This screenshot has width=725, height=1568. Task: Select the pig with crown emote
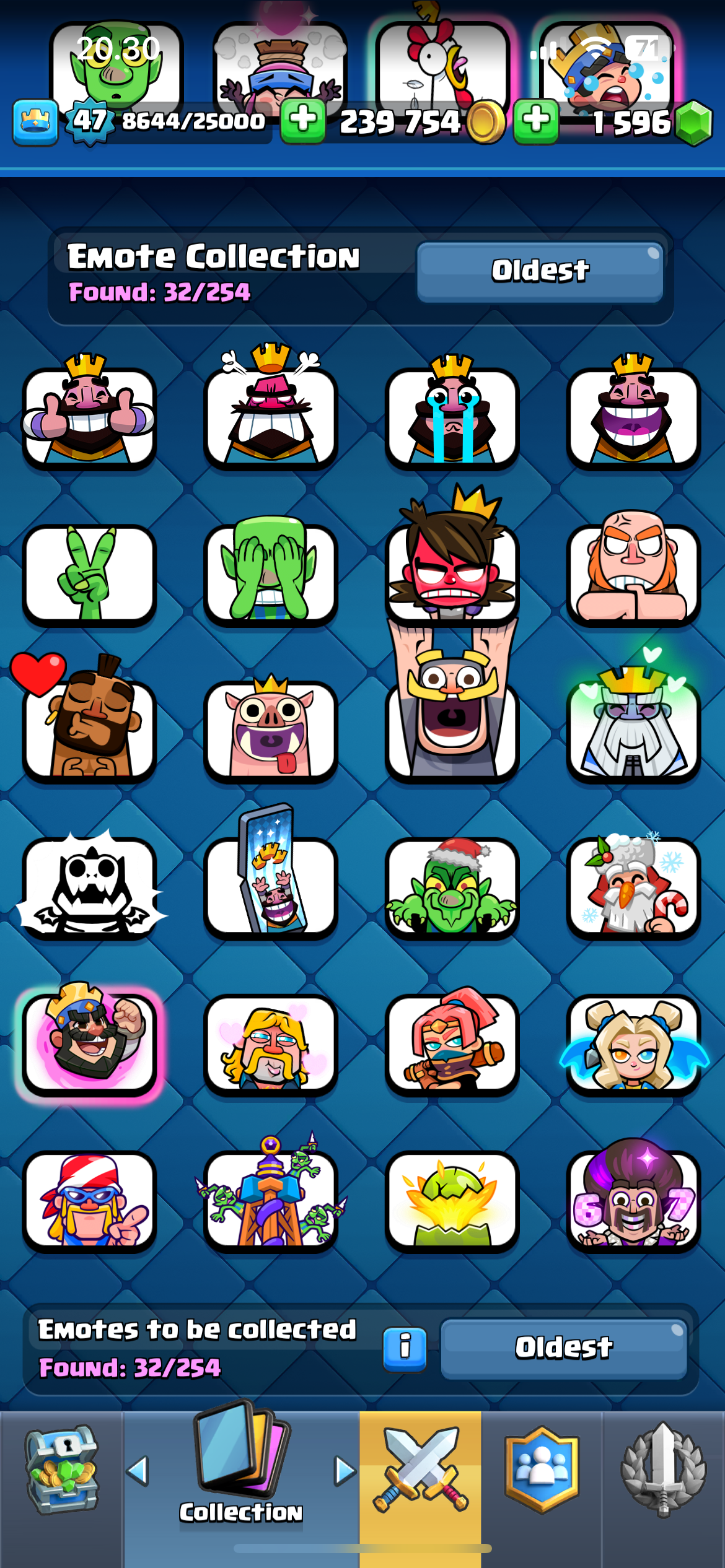point(271,728)
